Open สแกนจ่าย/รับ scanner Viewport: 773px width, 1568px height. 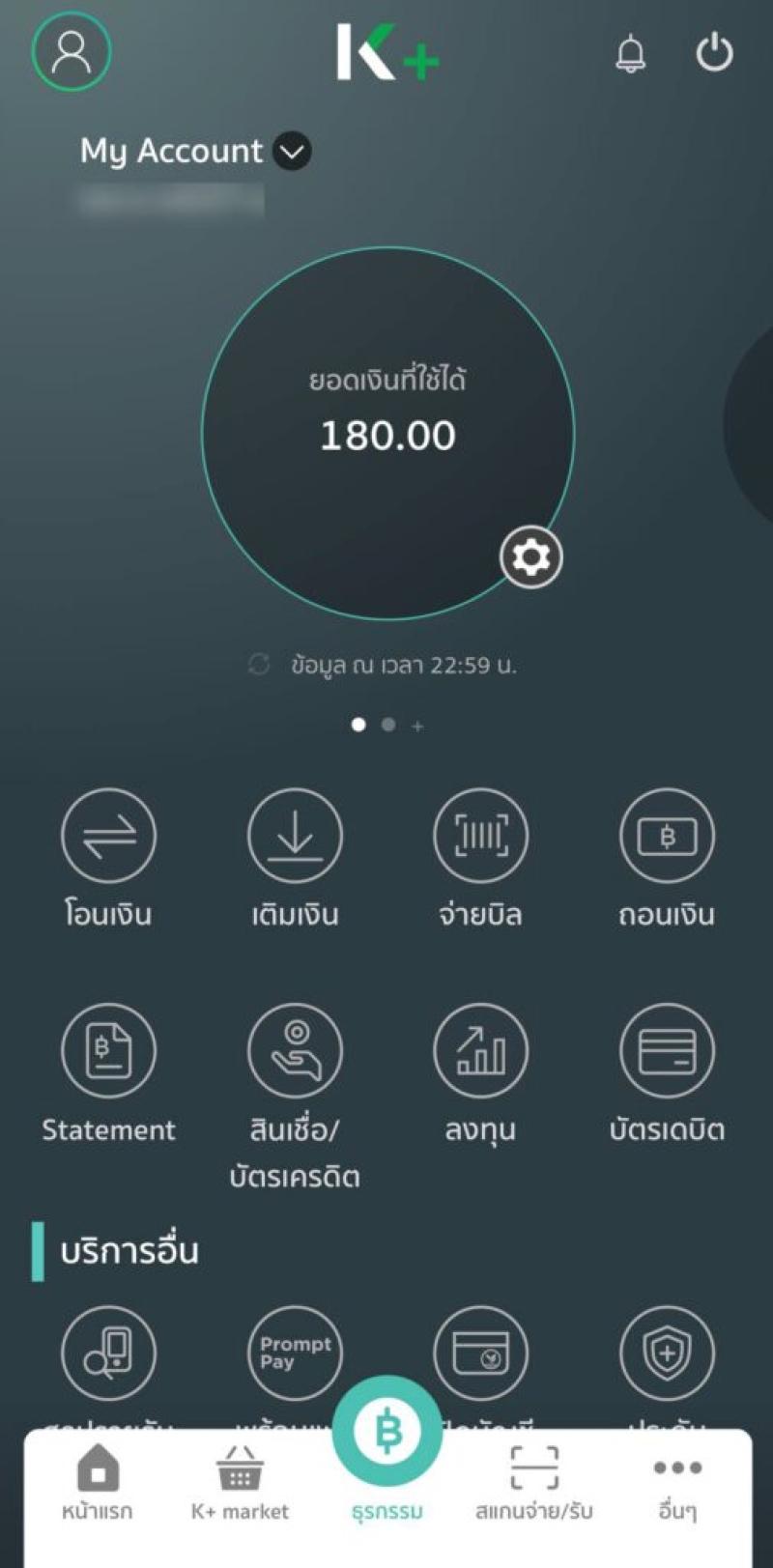tap(533, 1483)
